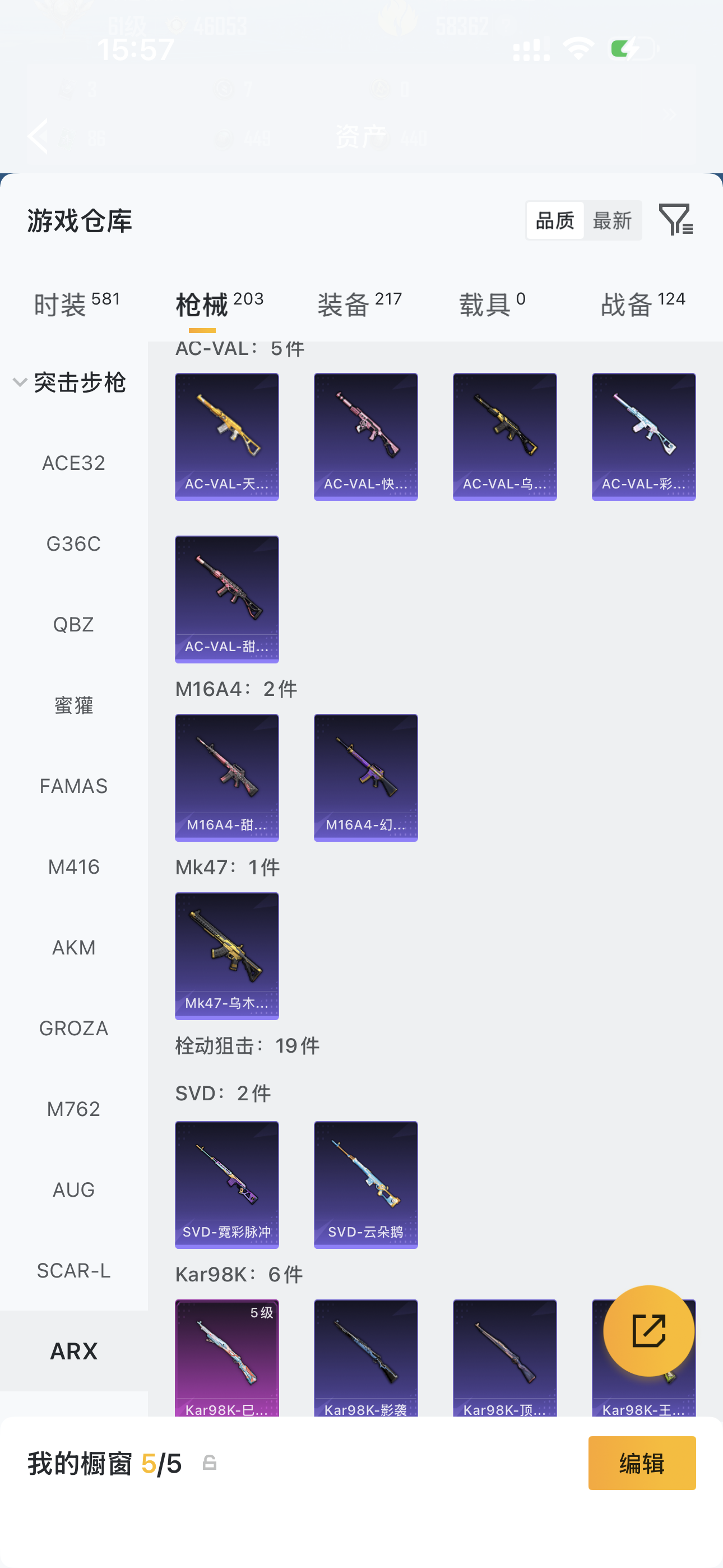Open the SVD-霓彩脉冲 skin card
723x1568 pixels.
pyautogui.click(x=226, y=1184)
